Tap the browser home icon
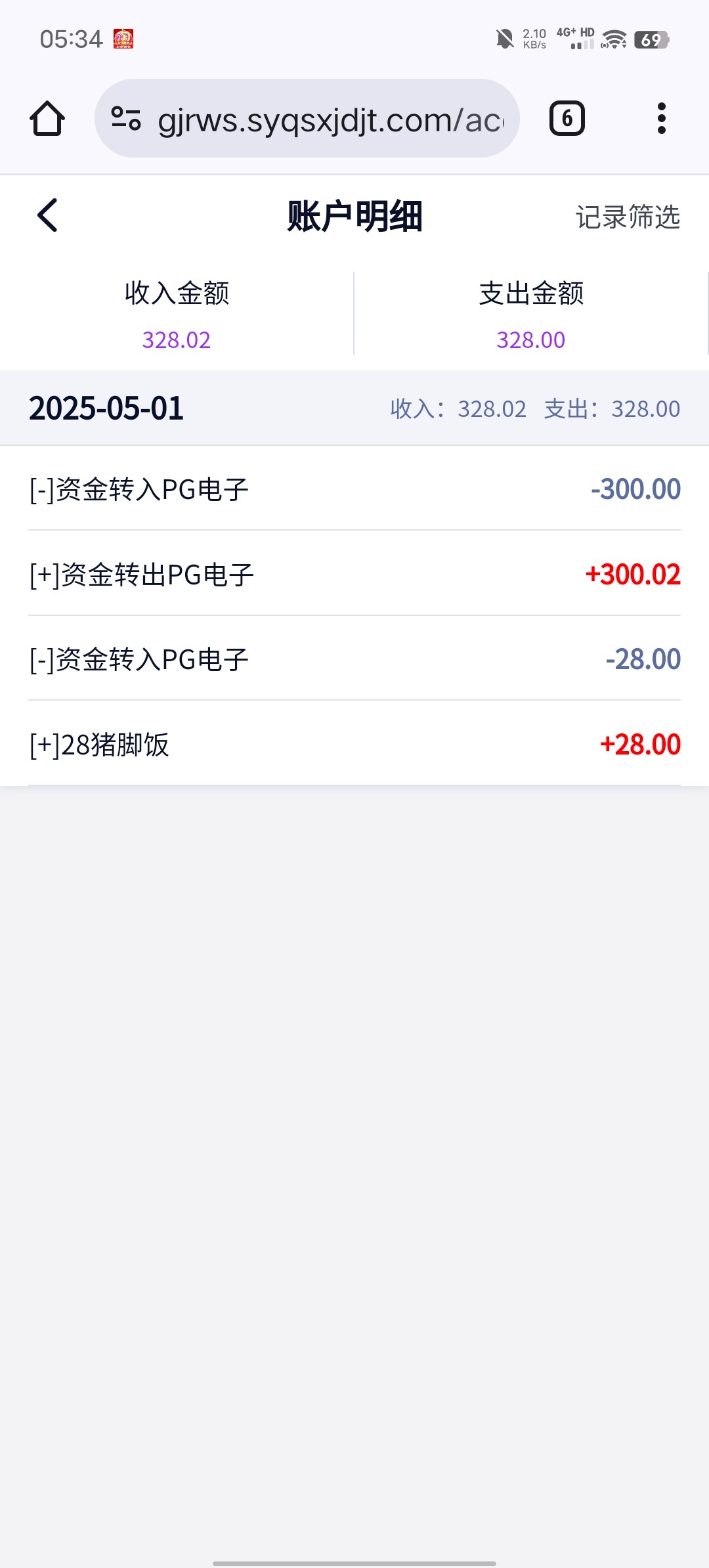 coord(47,119)
